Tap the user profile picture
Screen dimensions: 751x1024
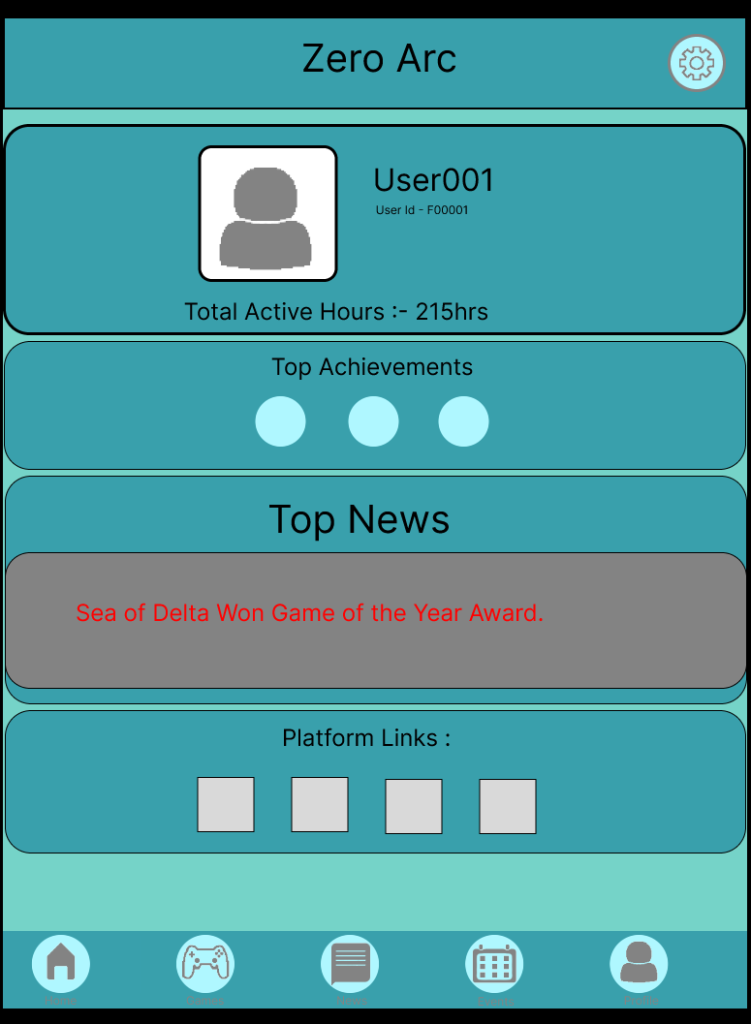[x=267, y=214]
